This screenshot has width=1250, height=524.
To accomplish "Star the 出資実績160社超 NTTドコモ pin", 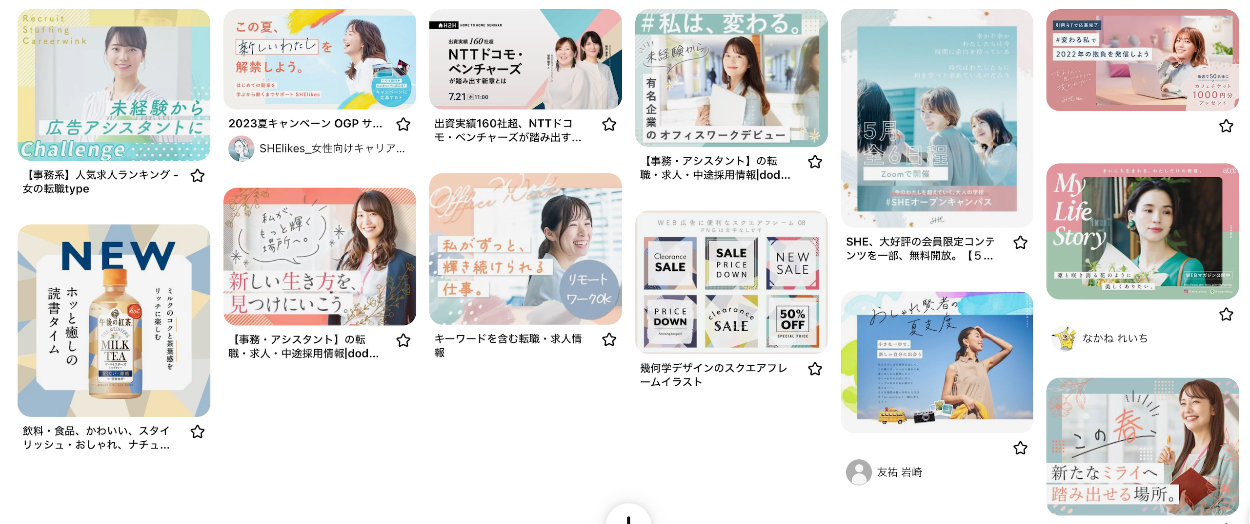I will point(609,124).
